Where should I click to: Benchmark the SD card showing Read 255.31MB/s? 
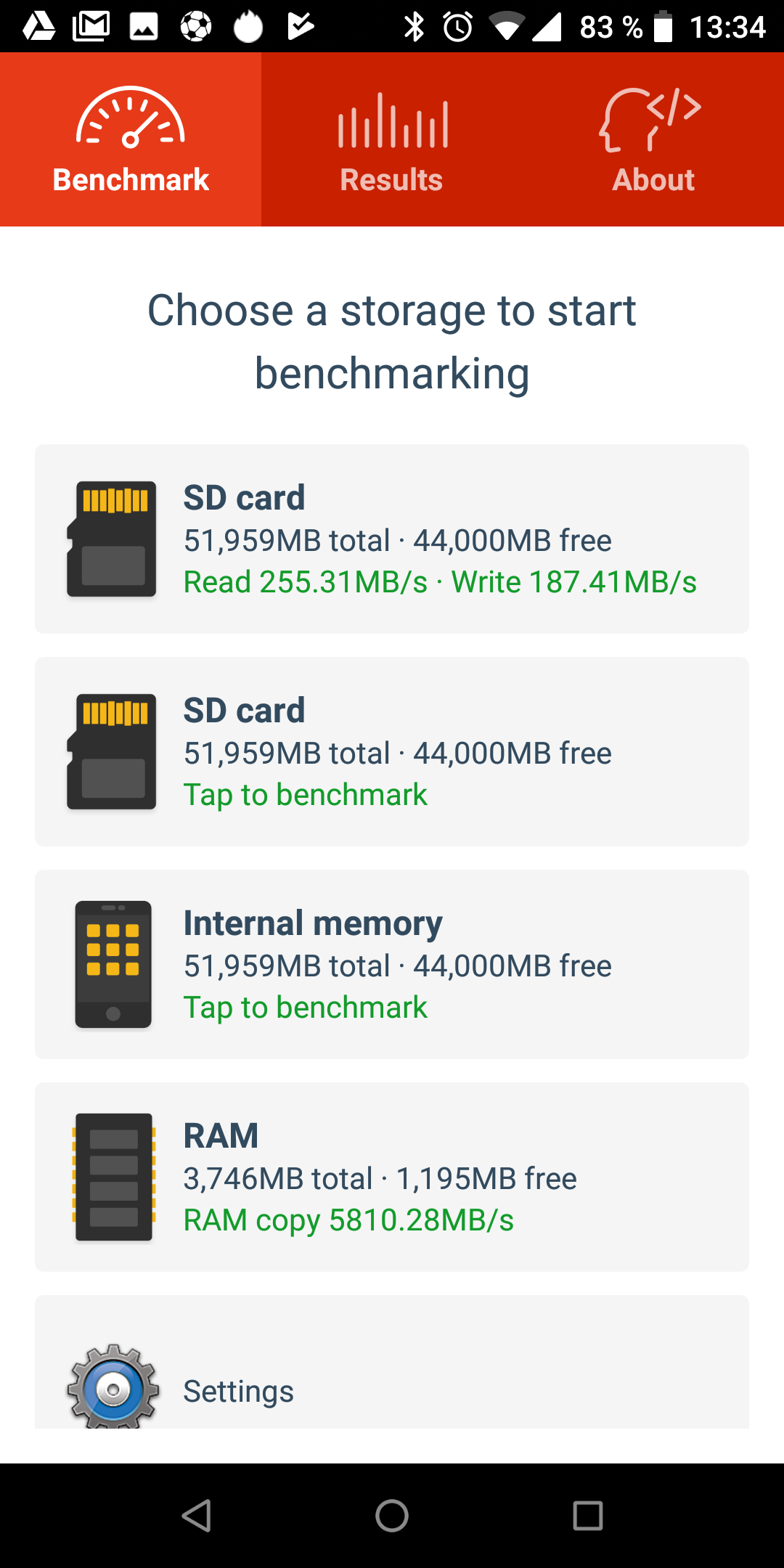click(x=392, y=539)
